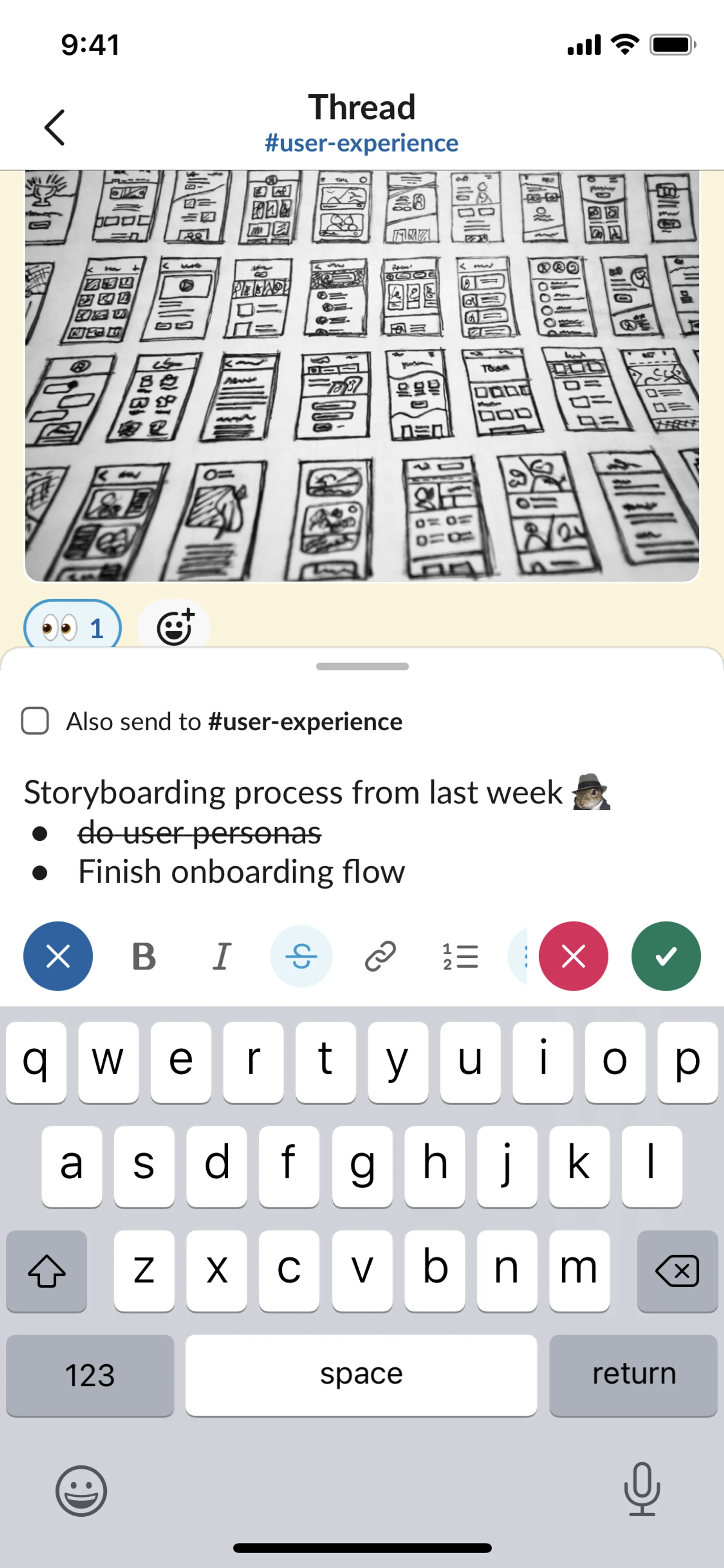Discard the message edit with red X
This screenshot has height=1568, width=724.
click(573, 956)
